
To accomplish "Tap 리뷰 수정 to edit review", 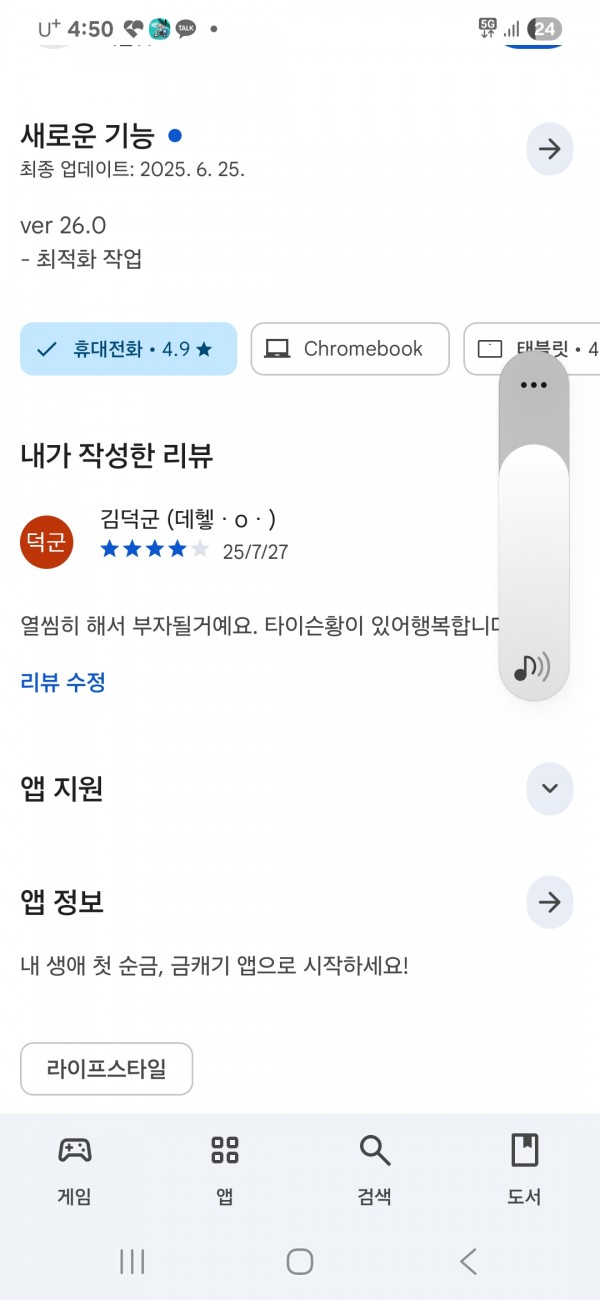I will point(63,683).
